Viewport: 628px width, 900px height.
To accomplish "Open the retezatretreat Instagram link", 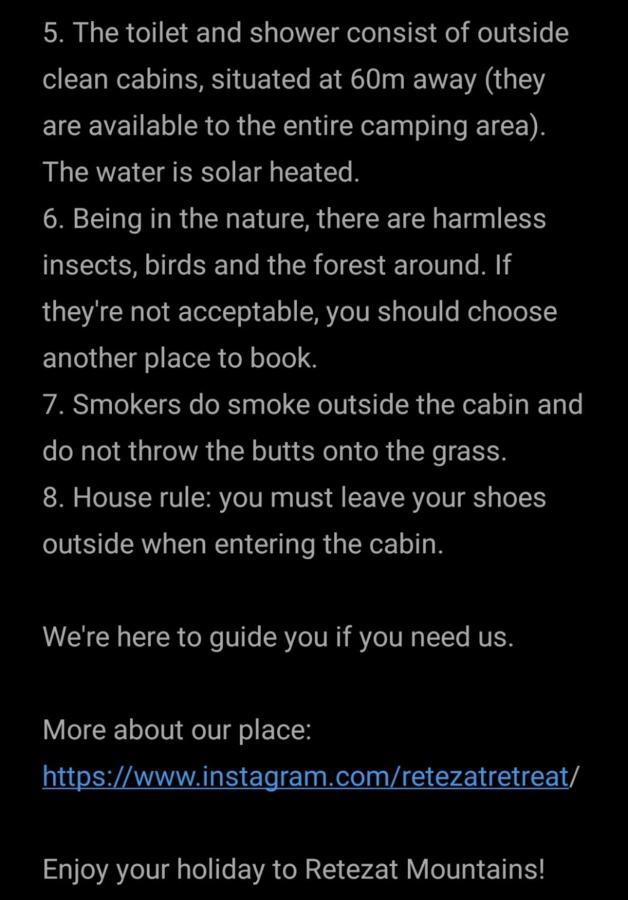I will pos(306,776).
